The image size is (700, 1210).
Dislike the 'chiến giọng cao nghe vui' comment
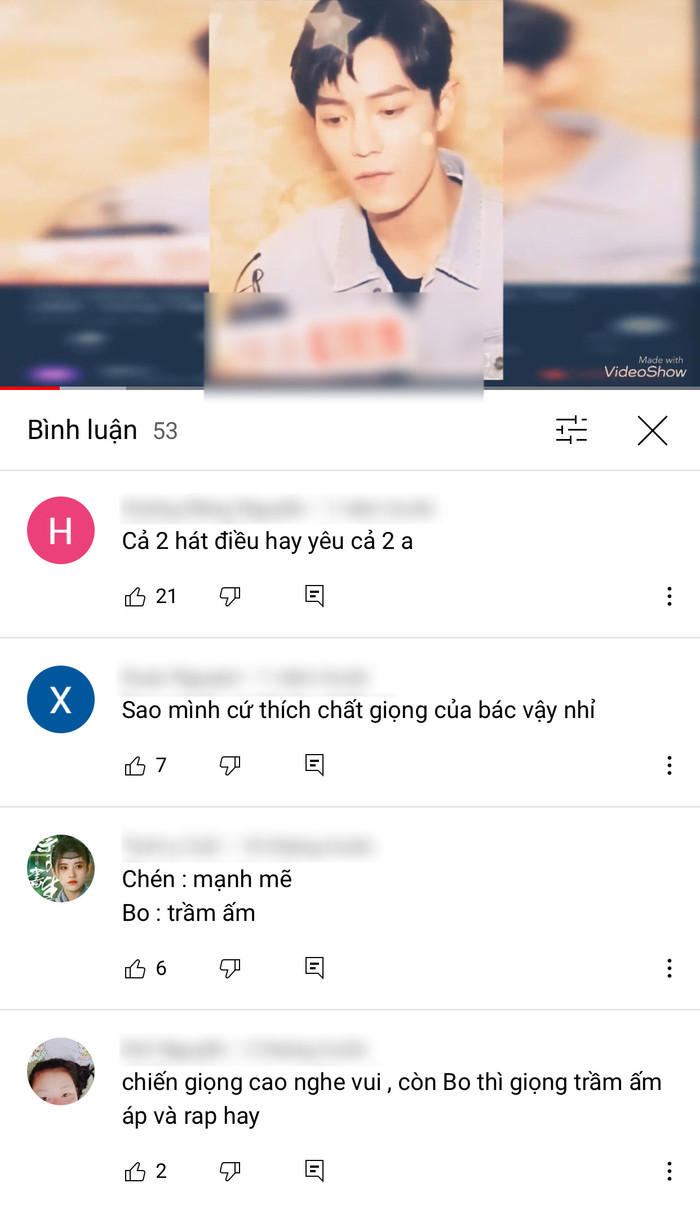coord(230,1171)
